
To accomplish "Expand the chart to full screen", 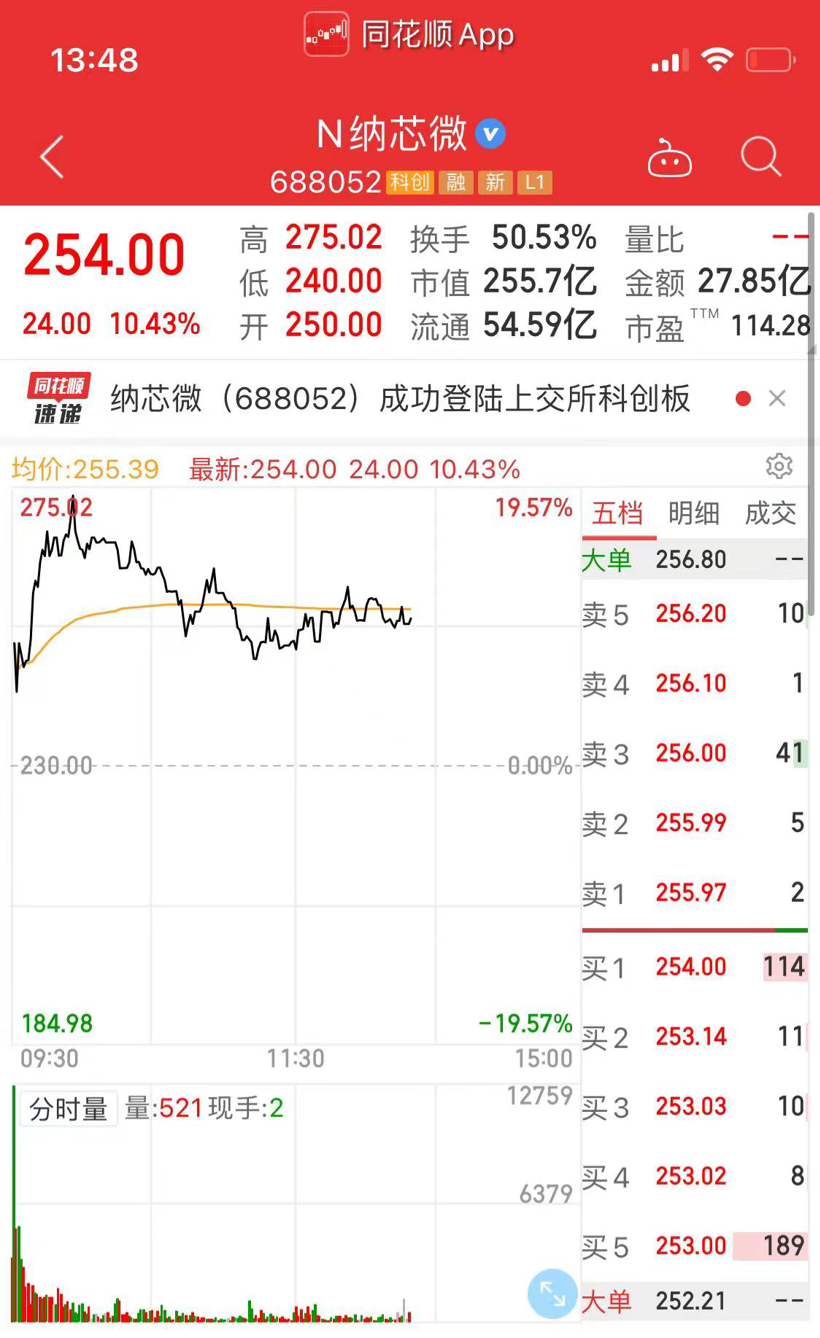I will [552, 1294].
